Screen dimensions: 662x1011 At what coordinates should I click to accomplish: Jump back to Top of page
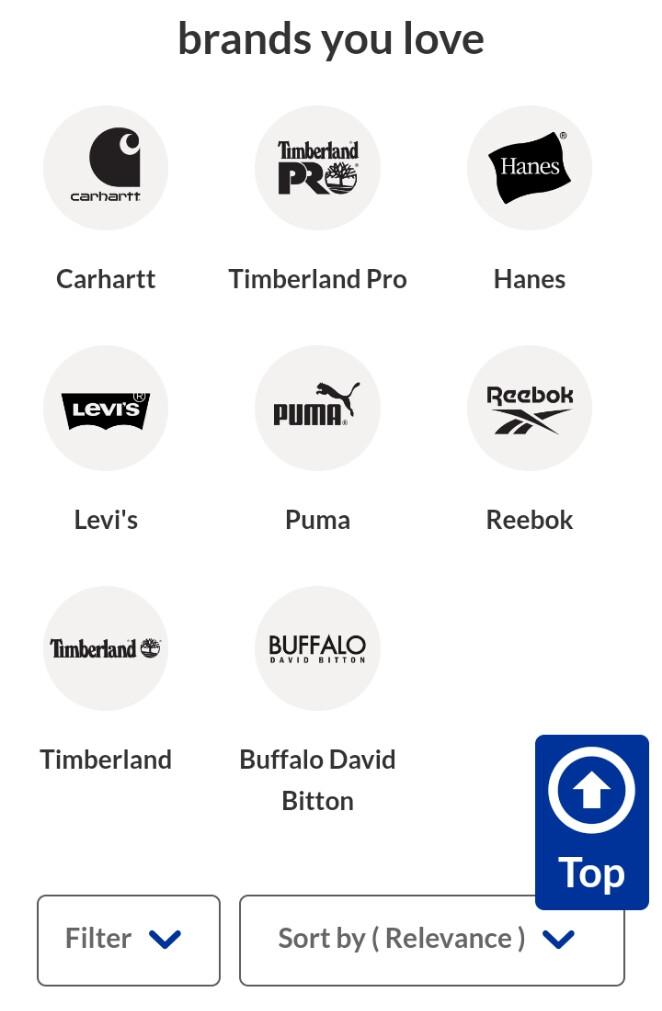point(591,822)
